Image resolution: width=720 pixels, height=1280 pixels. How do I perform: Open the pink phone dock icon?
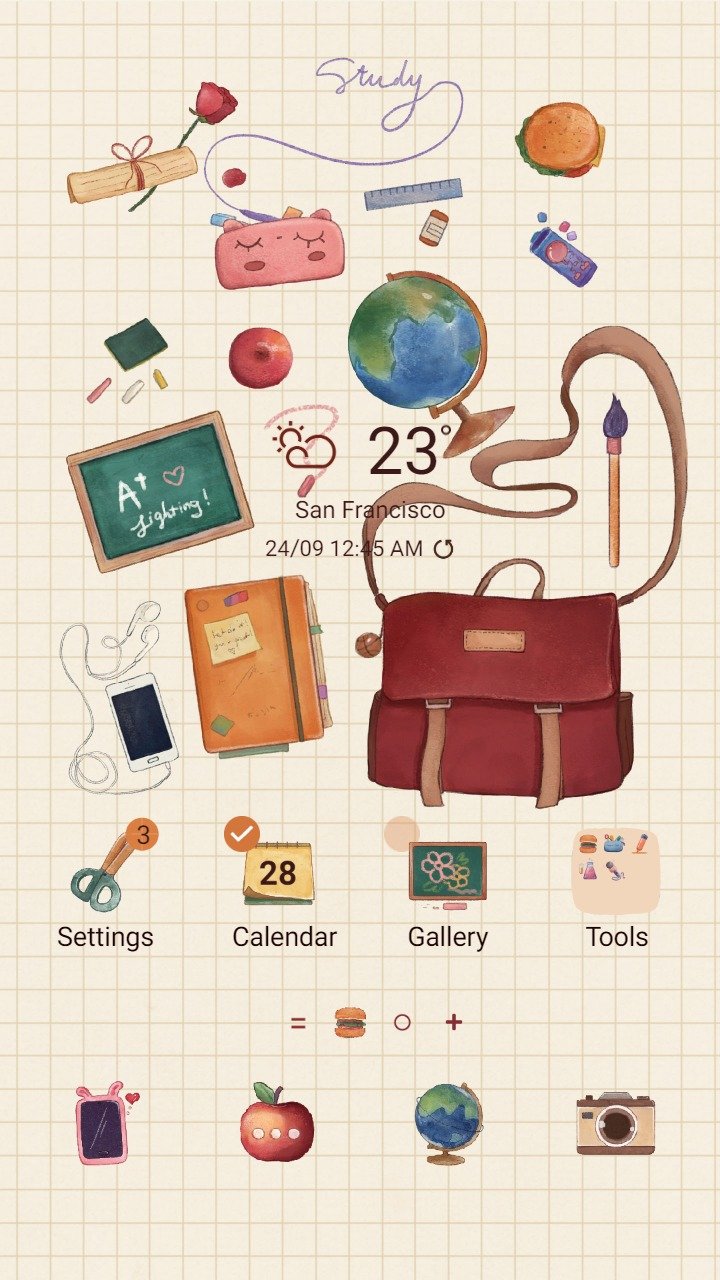(105, 1124)
